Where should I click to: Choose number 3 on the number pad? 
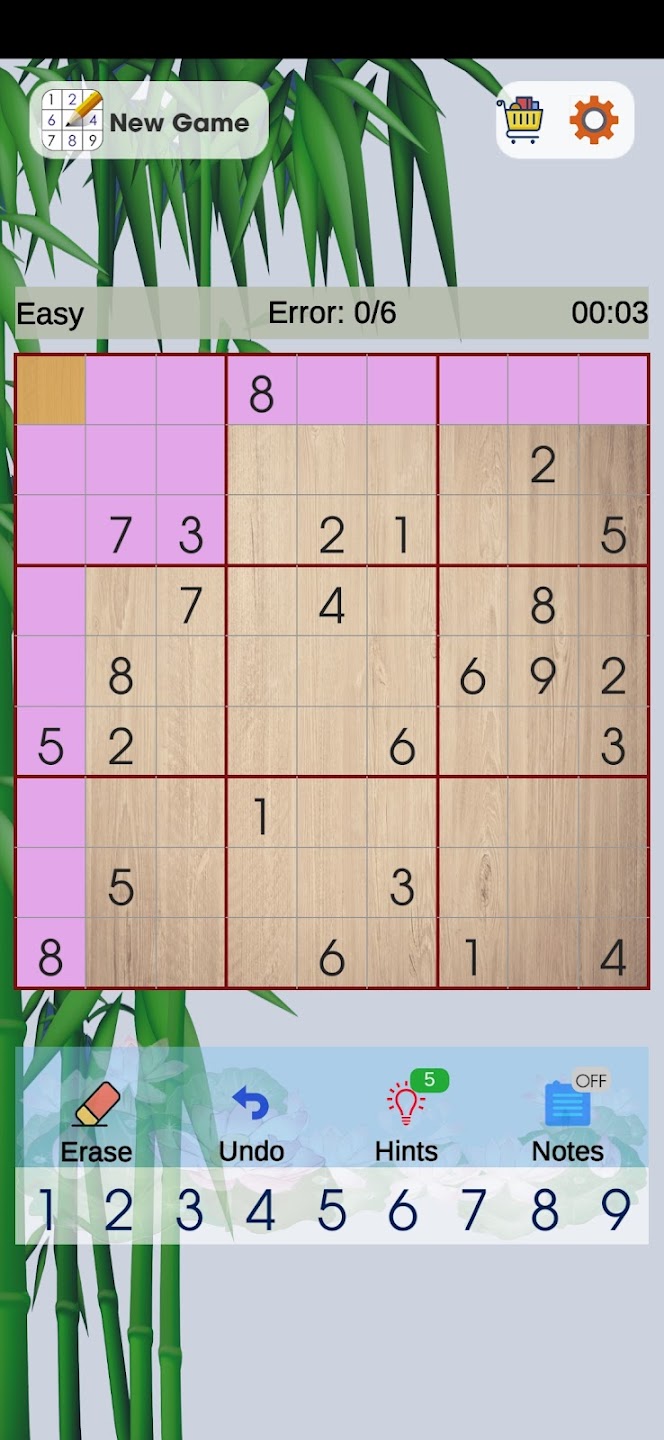pos(189,1210)
